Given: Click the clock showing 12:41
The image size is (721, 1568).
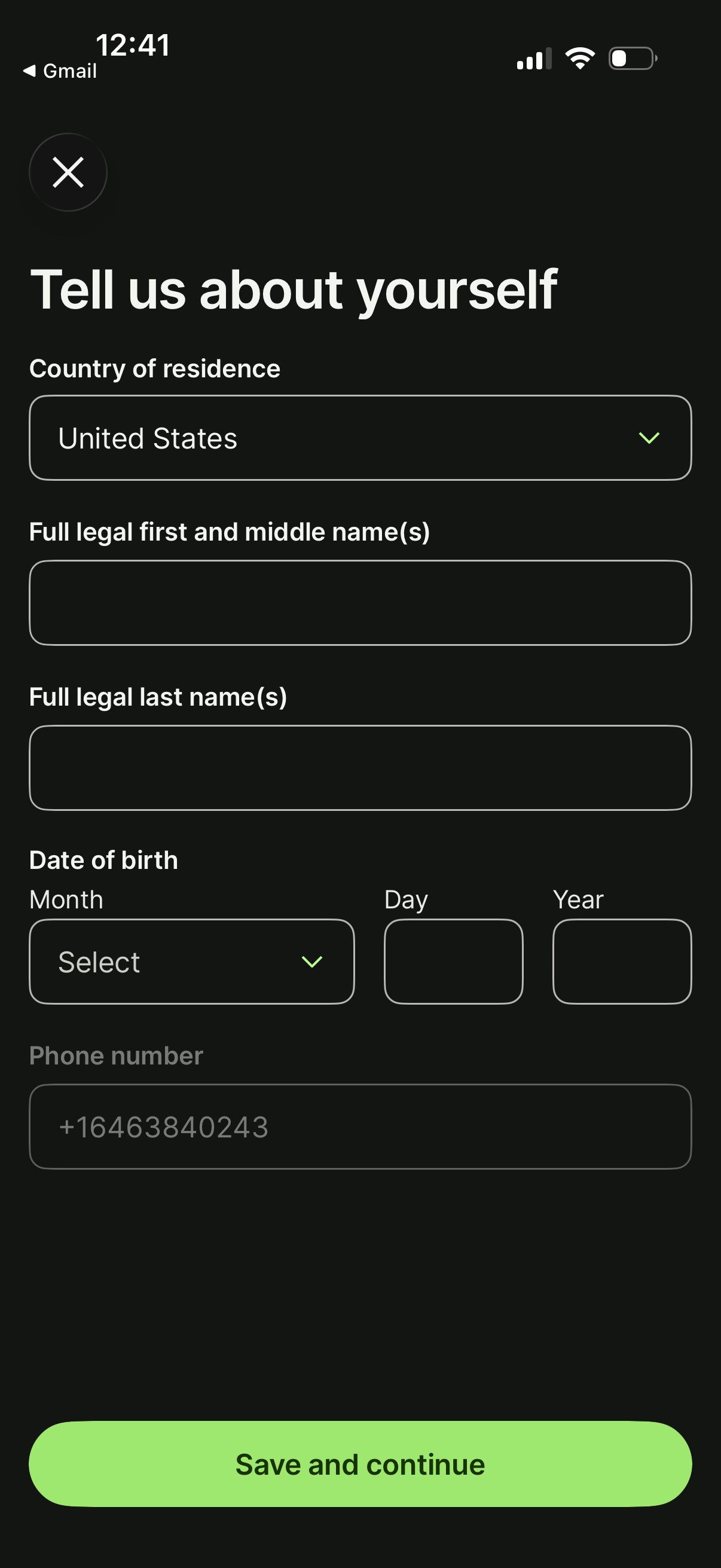Looking at the screenshot, I should coord(133,43).
